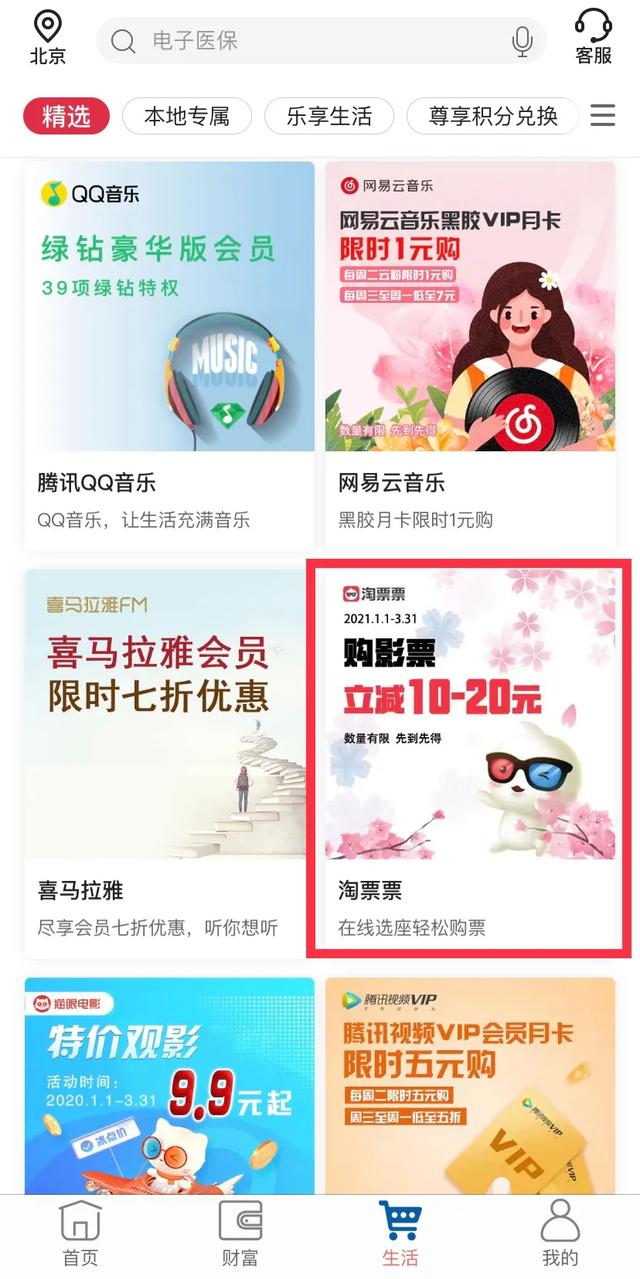Start voice search with the microphone
The width and height of the screenshot is (640, 1279).
coord(522,41)
